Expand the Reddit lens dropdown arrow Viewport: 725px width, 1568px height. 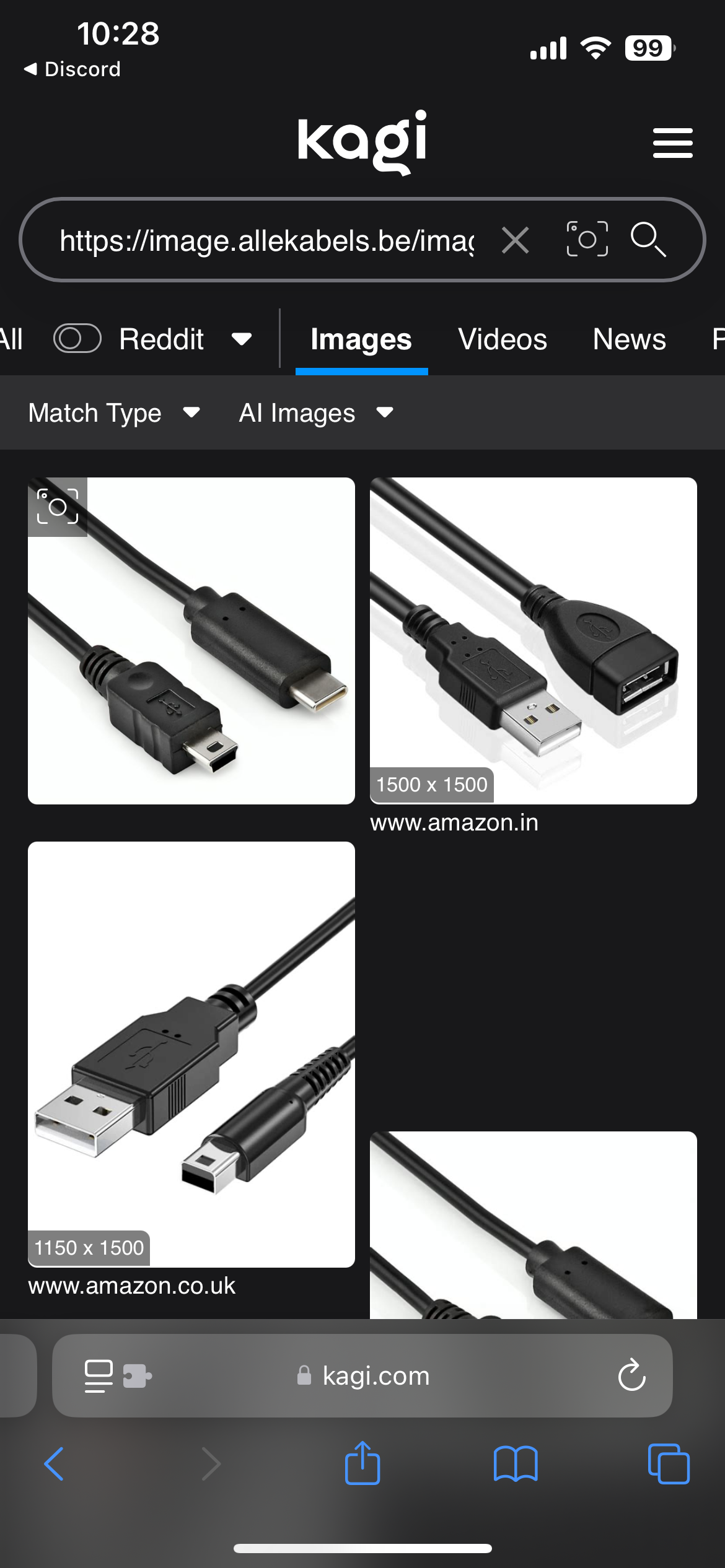241,339
